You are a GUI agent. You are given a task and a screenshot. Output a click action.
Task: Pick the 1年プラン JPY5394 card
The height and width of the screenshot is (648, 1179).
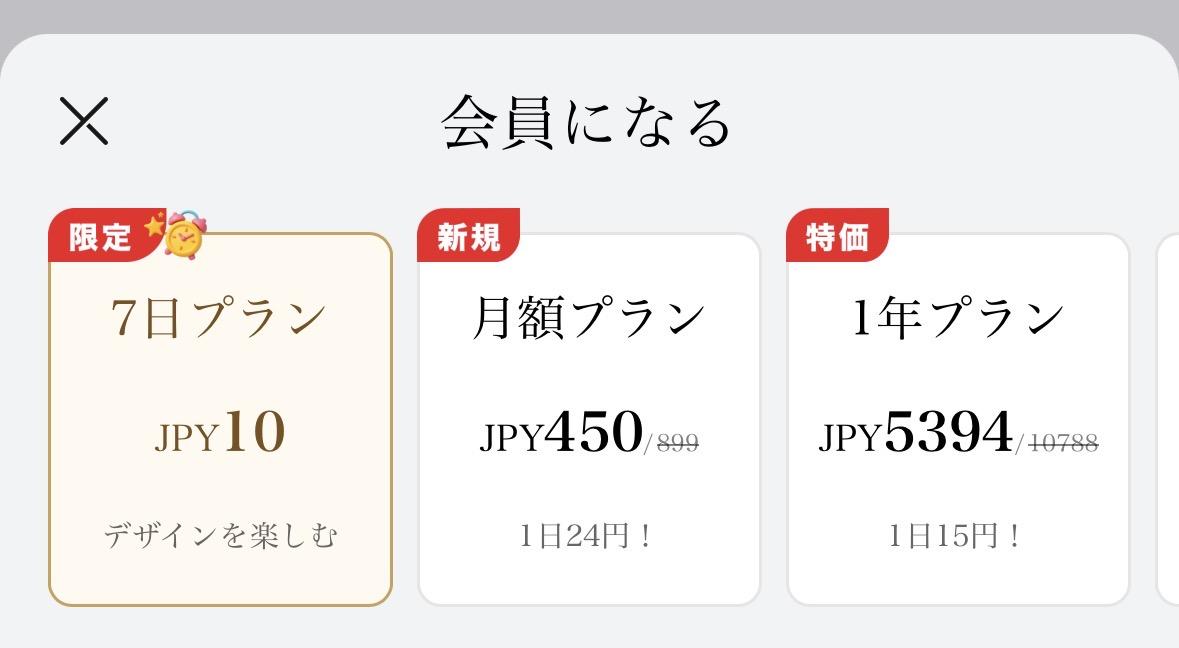click(958, 420)
